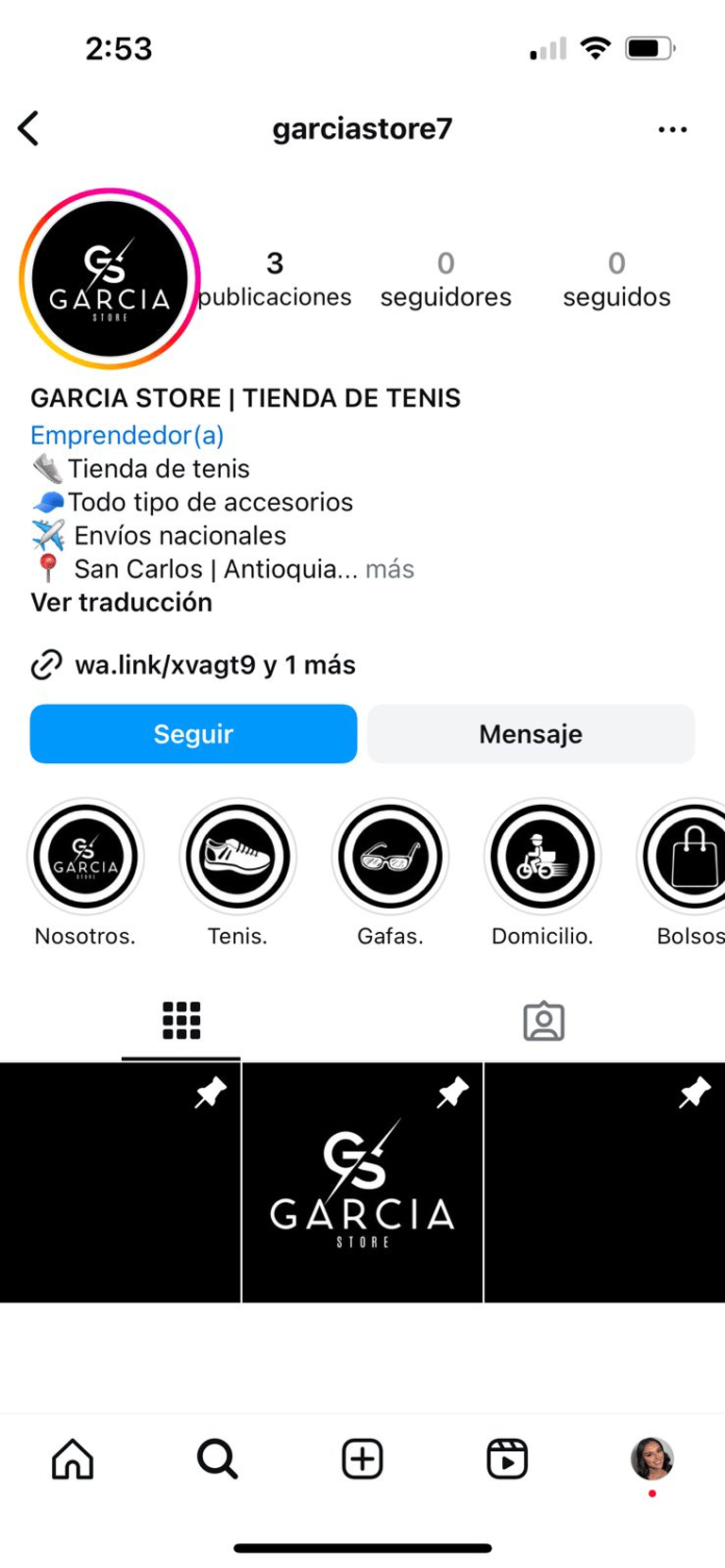The height and width of the screenshot is (1568, 725).
Task: Open the pinned Garcia Store logo post
Action: click(362, 1183)
